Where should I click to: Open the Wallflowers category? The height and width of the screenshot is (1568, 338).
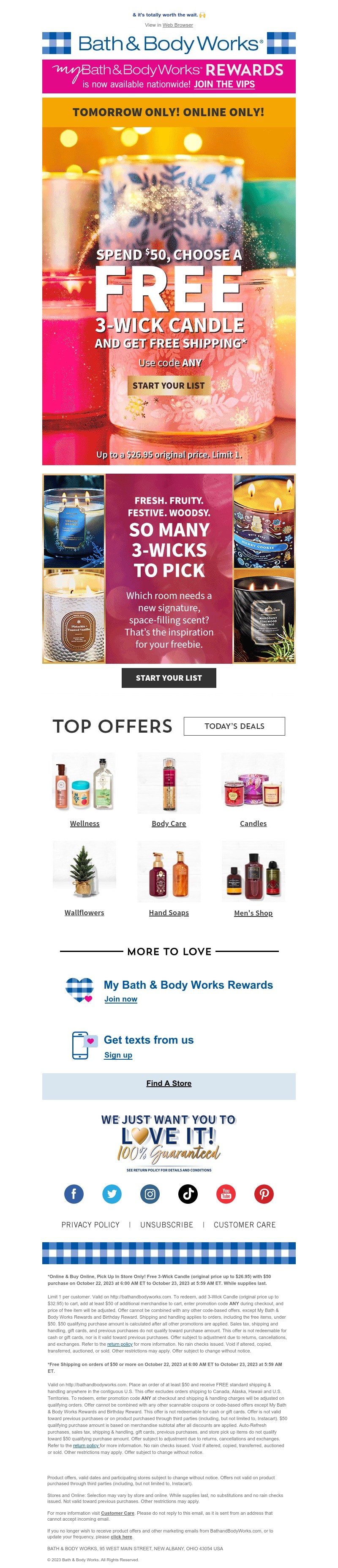tap(84, 912)
